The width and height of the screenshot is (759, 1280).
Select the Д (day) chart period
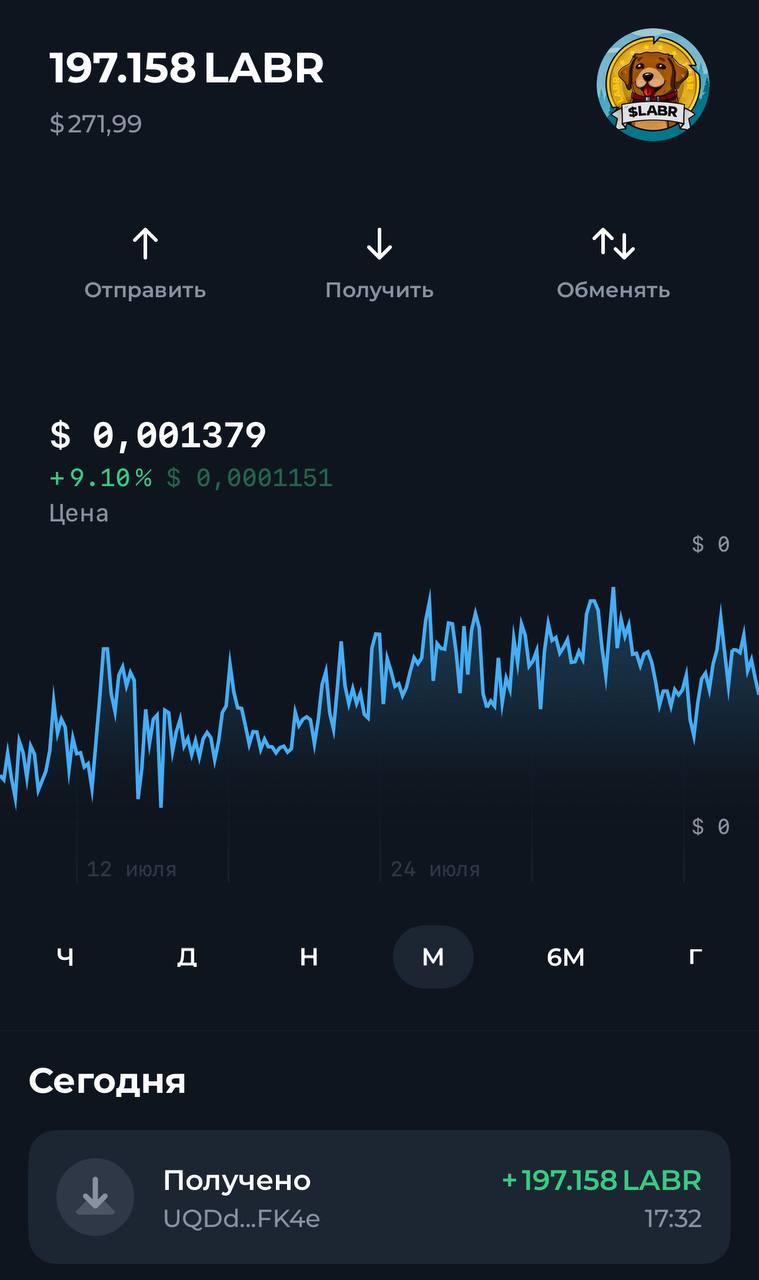pos(187,957)
